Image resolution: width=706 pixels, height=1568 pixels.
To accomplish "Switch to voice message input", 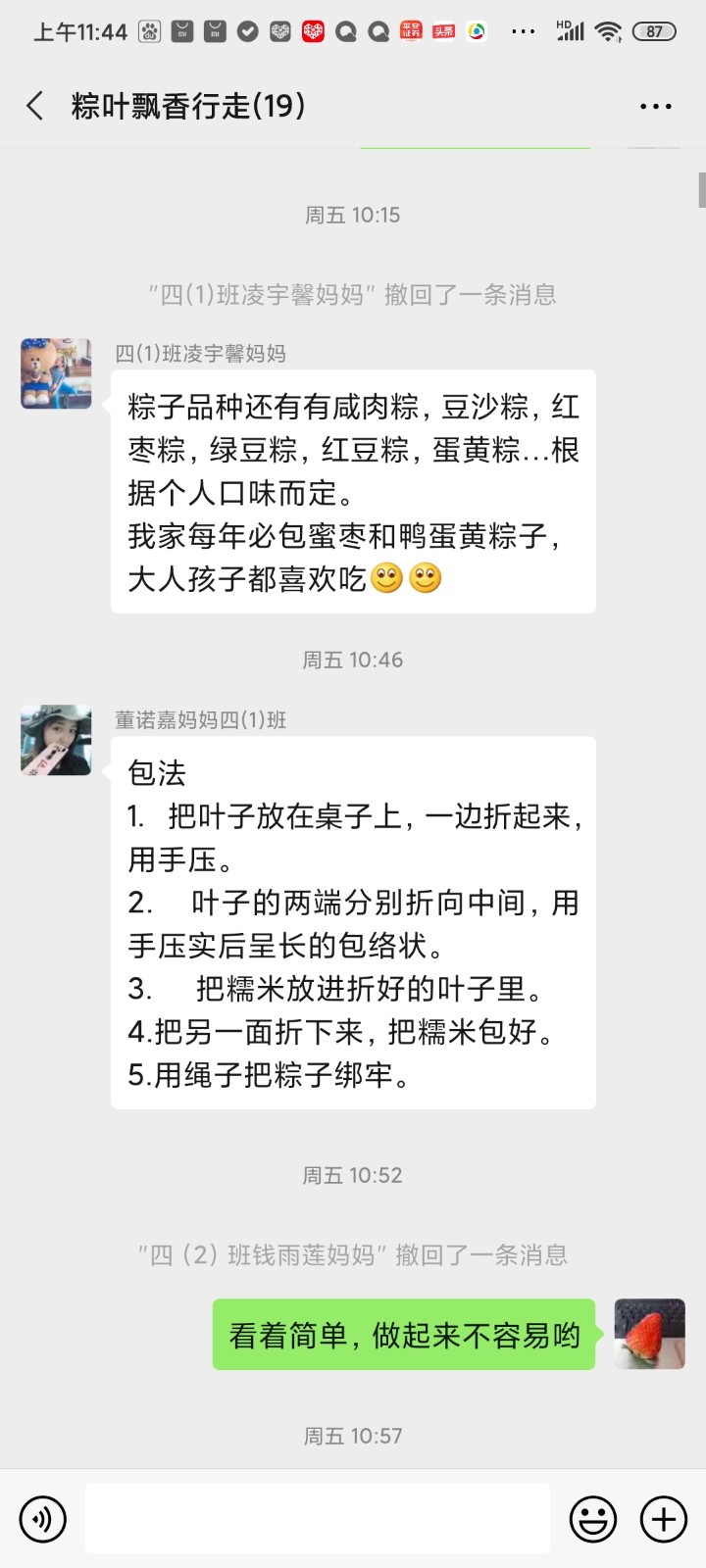I will pyautogui.click(x=43, y=1519).
